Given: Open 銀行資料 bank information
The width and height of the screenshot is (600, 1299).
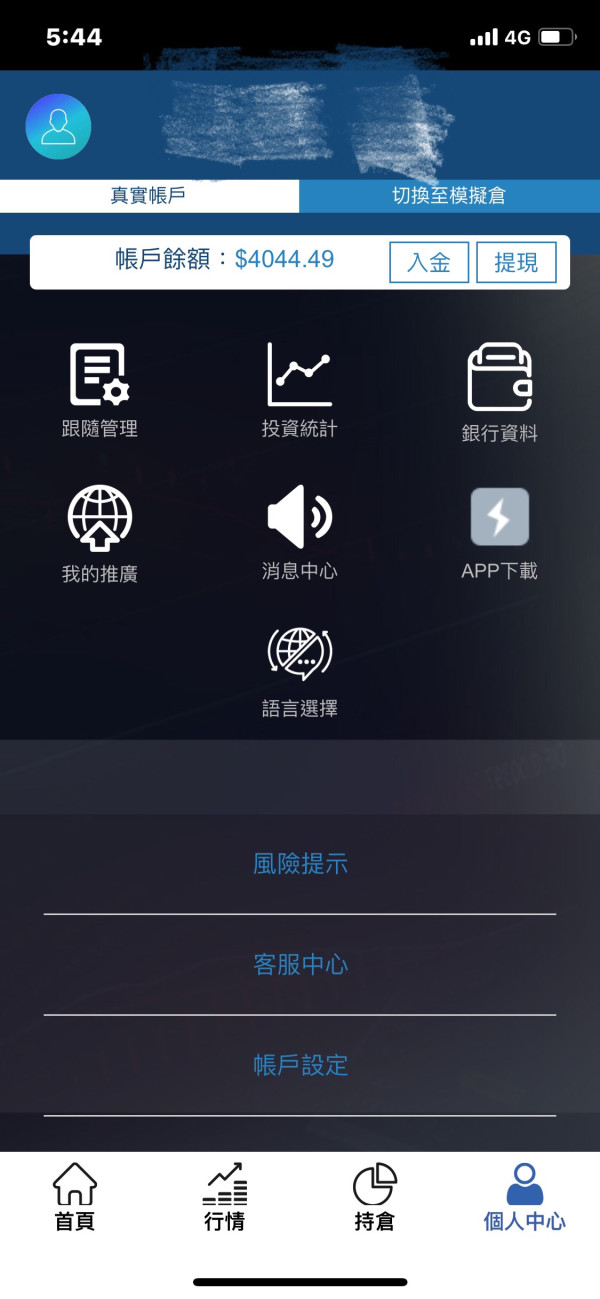Looking at the screenshot, I should point(500,393).
